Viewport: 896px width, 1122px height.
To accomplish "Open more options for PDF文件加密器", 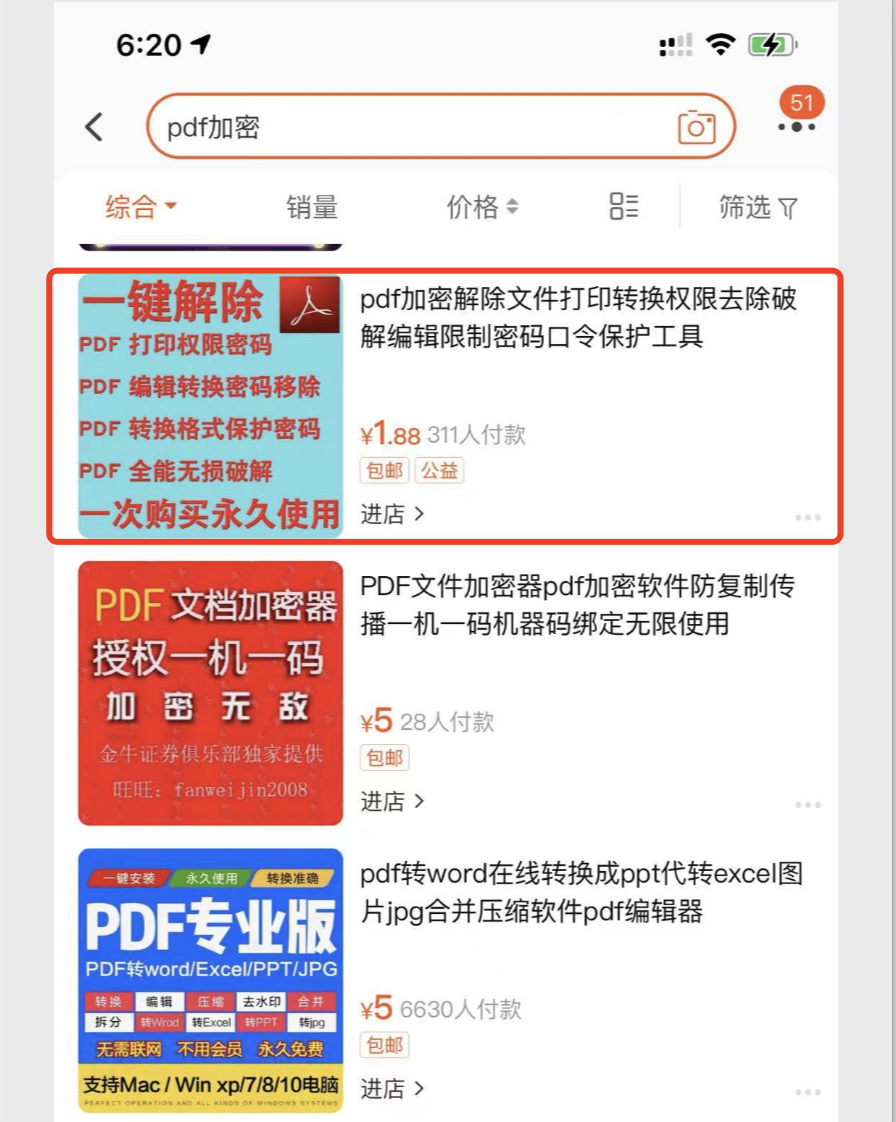I will (808, 804).
